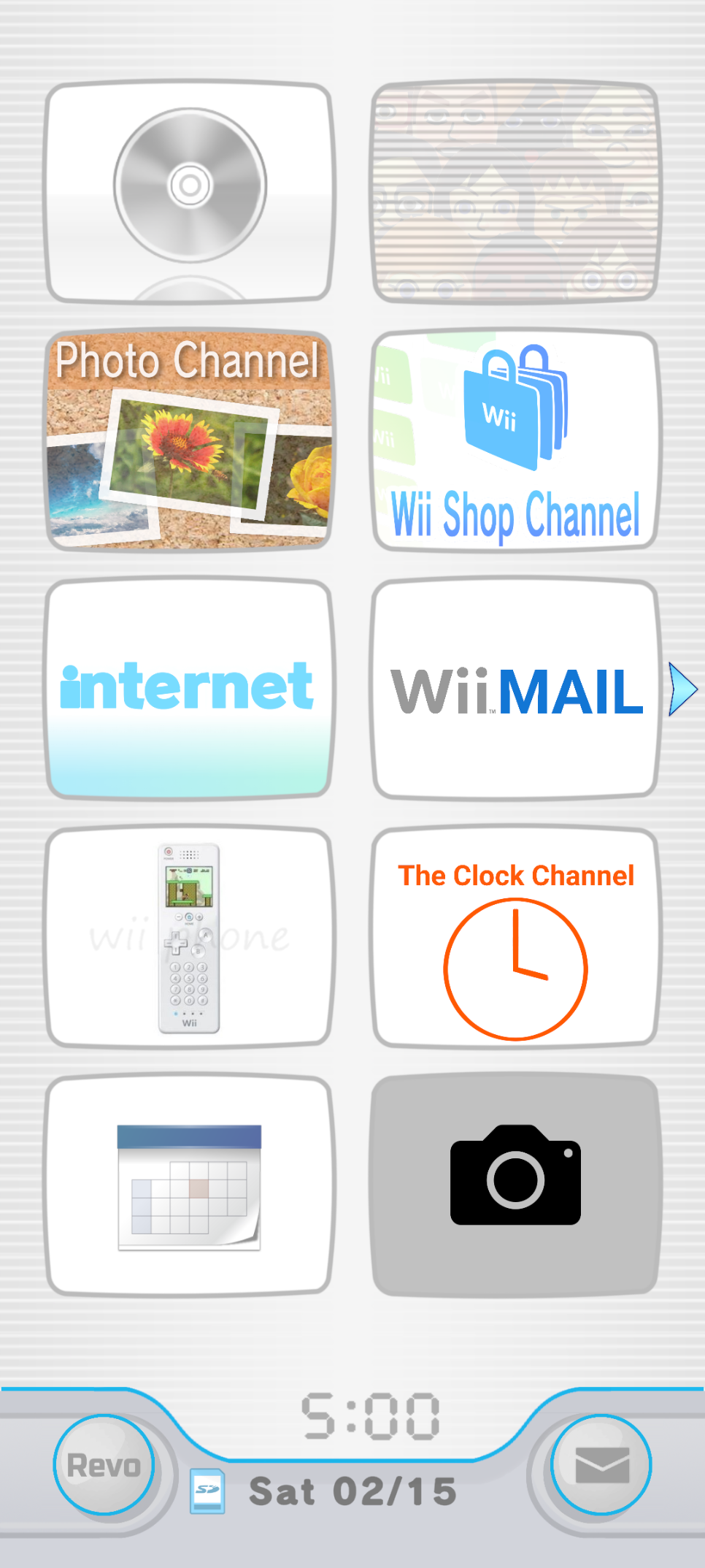
Task: Launch the camera channel tile
Action: coord(515,1185)
